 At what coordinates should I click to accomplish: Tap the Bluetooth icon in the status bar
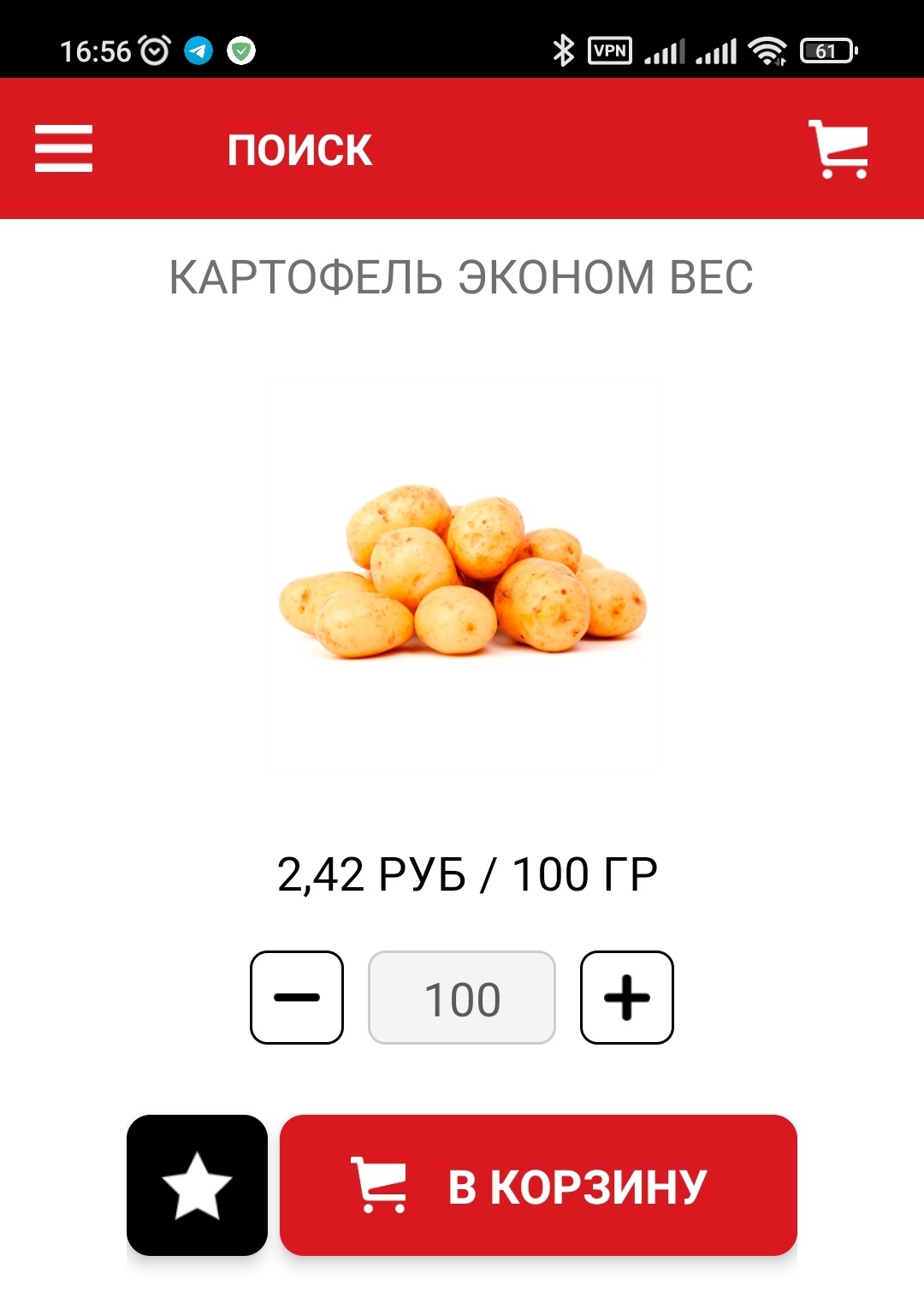pos(564,51)
